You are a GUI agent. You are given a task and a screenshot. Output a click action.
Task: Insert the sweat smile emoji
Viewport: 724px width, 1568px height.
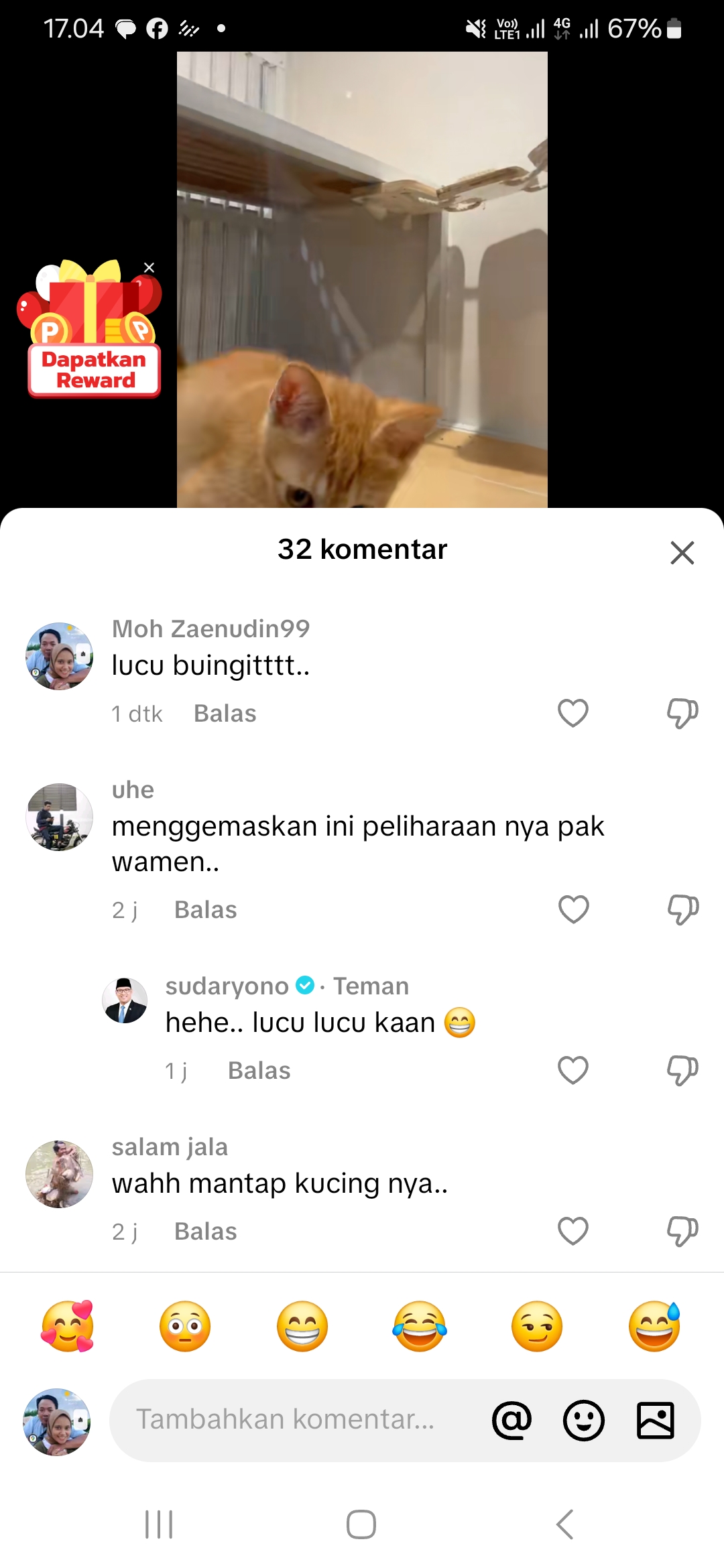tap(654, 1326)
